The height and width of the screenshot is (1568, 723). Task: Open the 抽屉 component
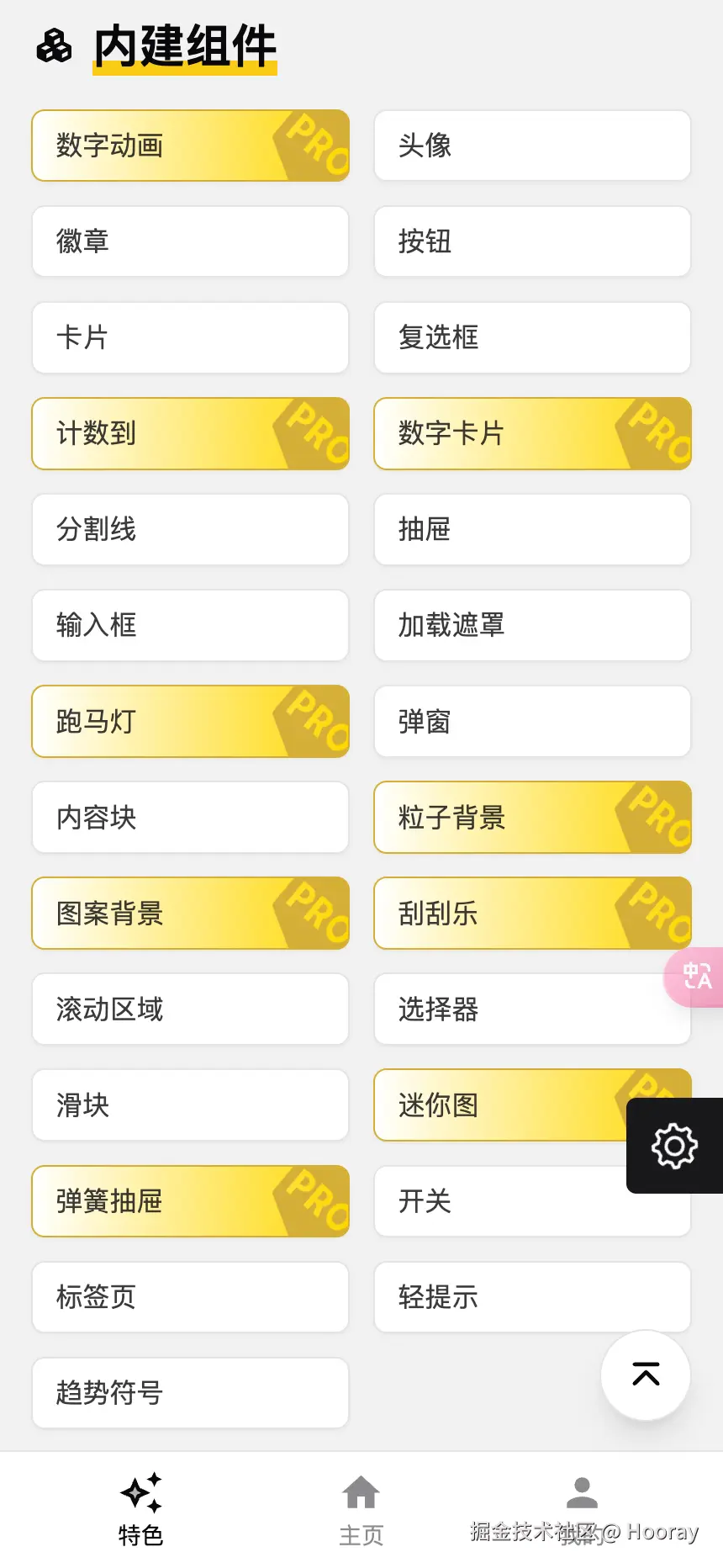click(x=532, y=529)
